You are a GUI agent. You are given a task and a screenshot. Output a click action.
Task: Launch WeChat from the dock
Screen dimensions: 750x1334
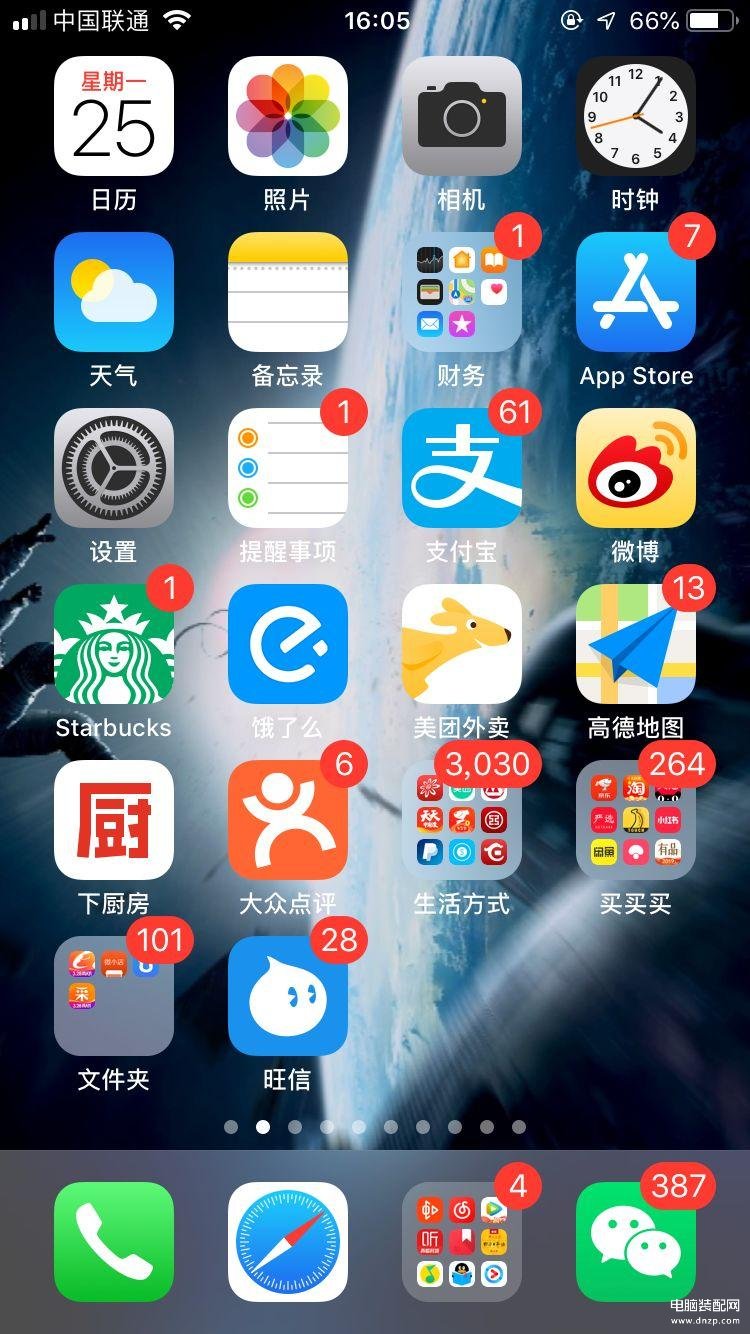[636, 1242]
